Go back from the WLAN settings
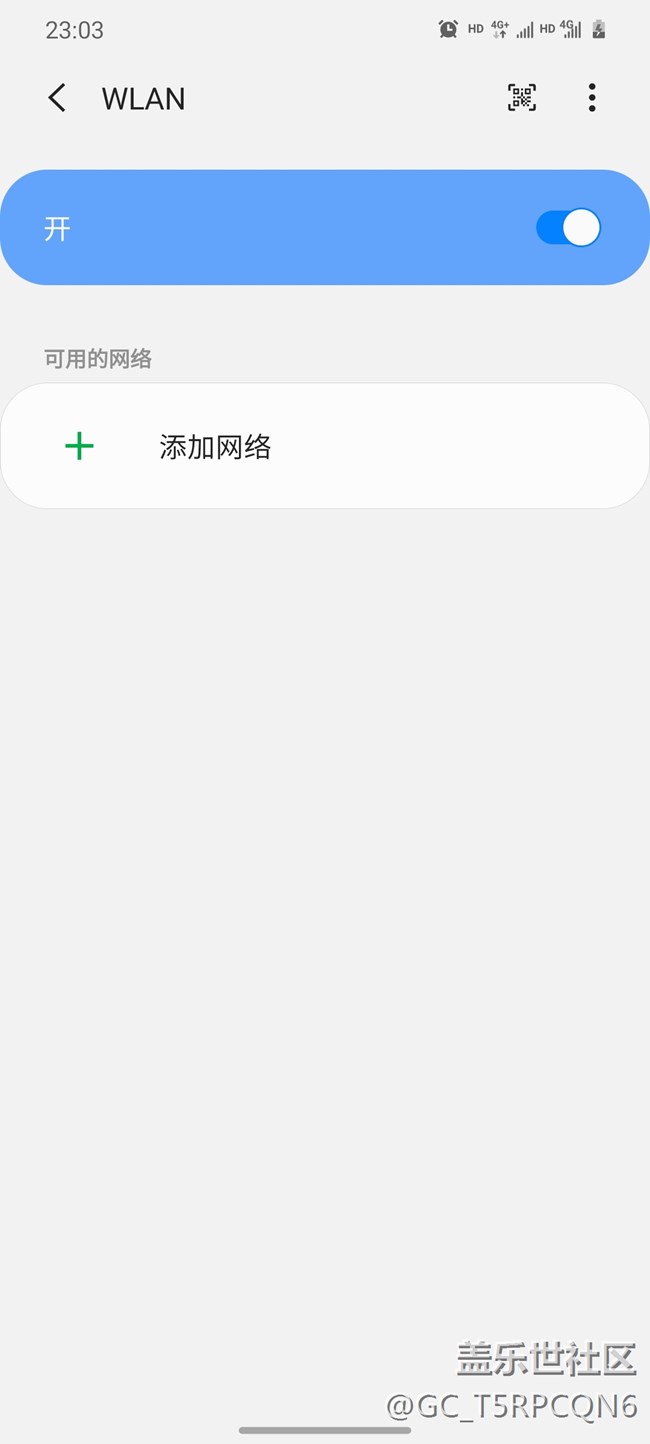Image resolution: width=650 pixels, height=1444 pixels. [57, 98]
